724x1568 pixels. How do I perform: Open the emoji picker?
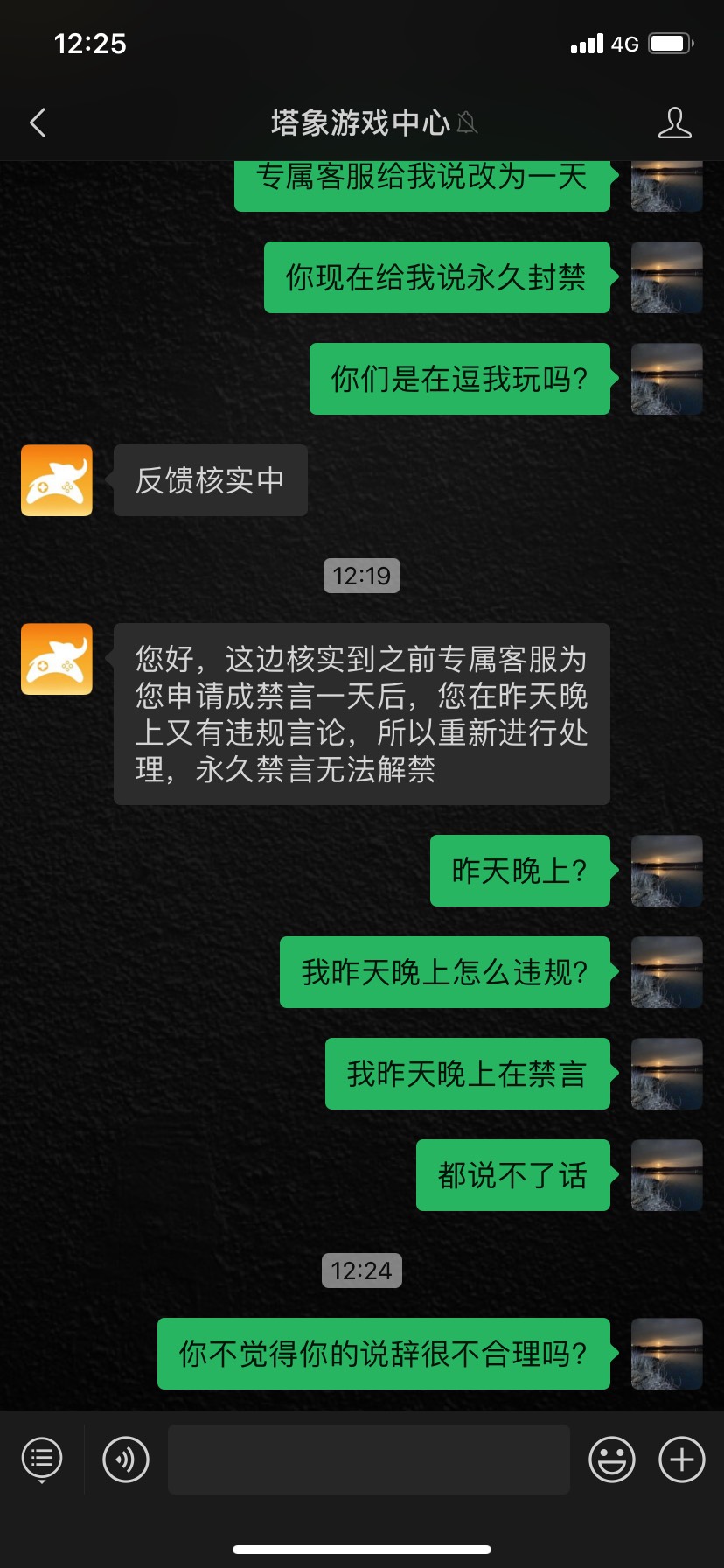tap(611, 1459)
